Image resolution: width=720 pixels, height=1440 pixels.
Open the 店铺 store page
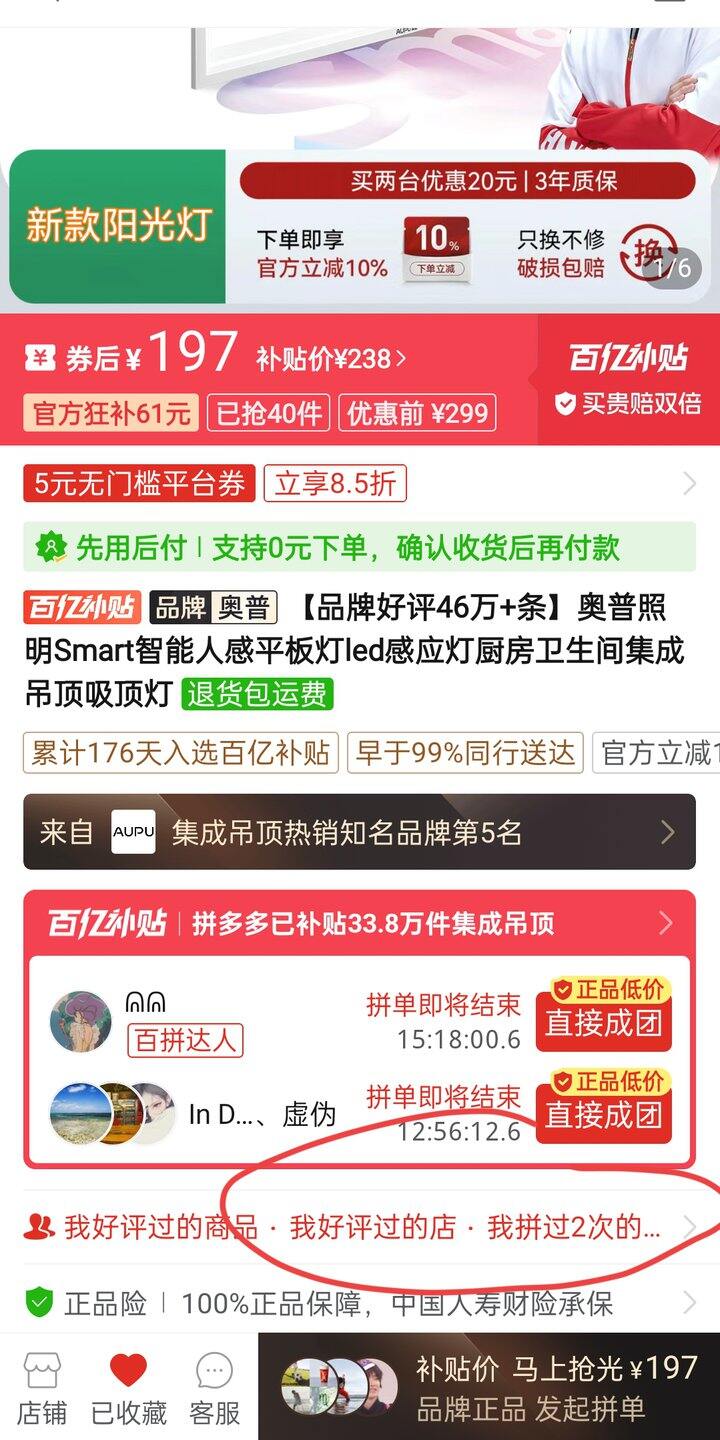pos(42,1387)
